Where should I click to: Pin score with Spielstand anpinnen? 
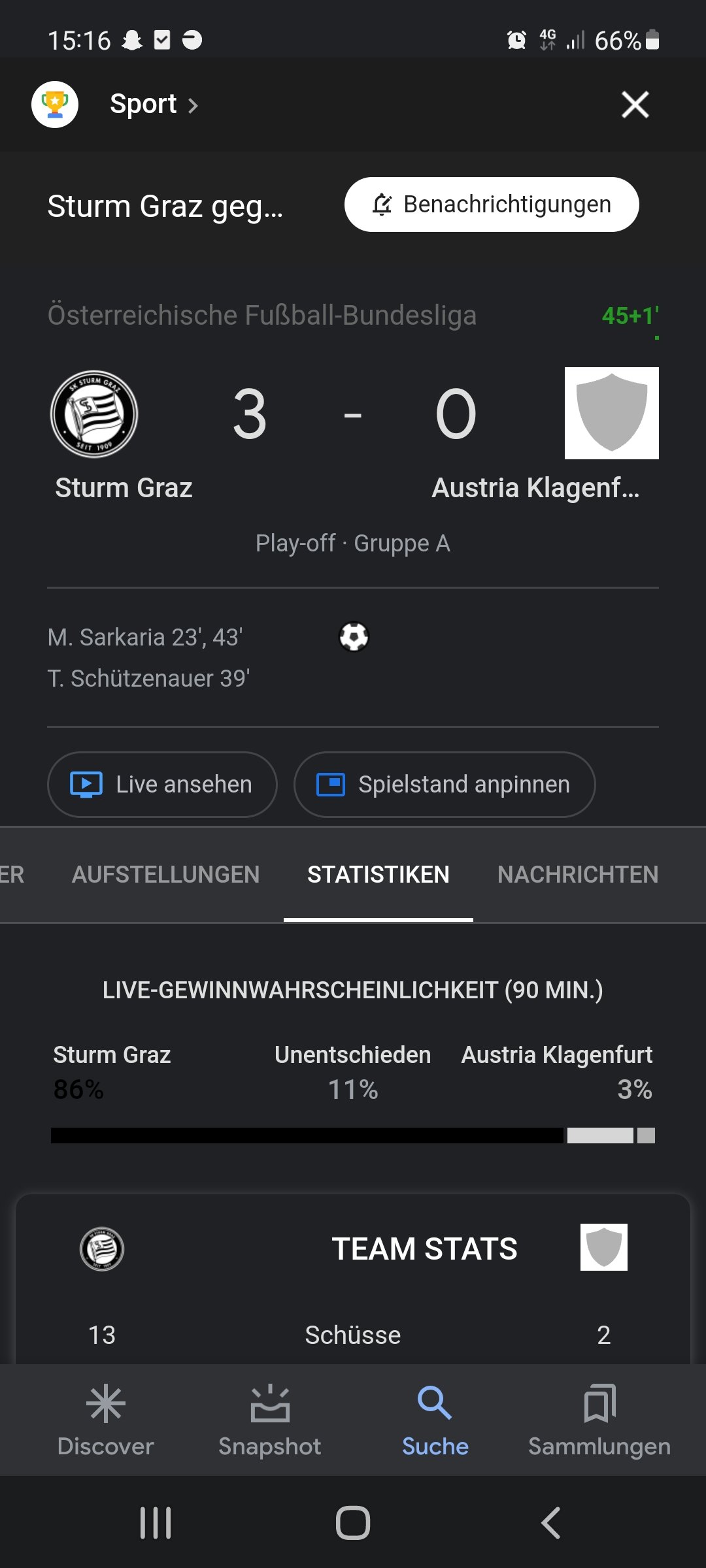click(x=445, y=784)
